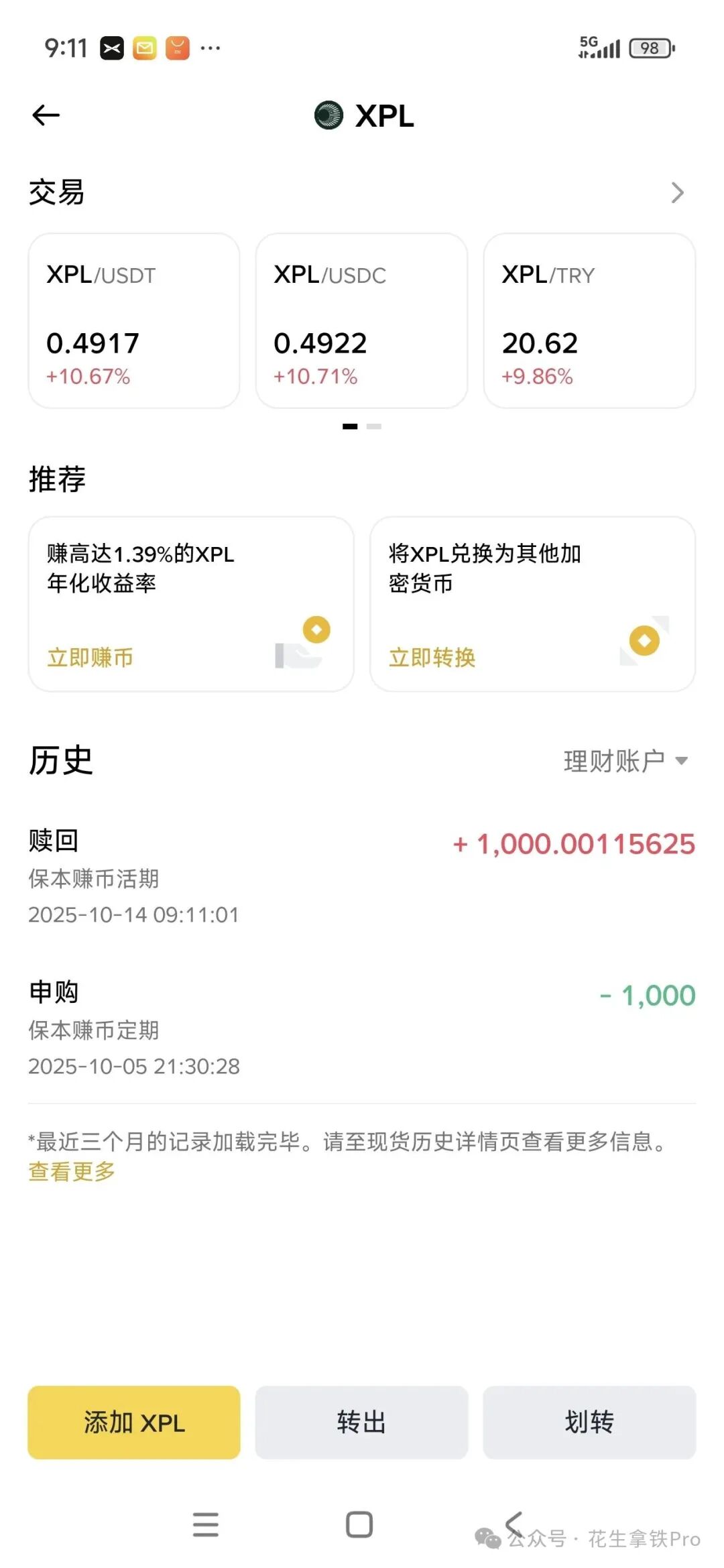Tap the 转出 button

click(x=361, y=1423)
